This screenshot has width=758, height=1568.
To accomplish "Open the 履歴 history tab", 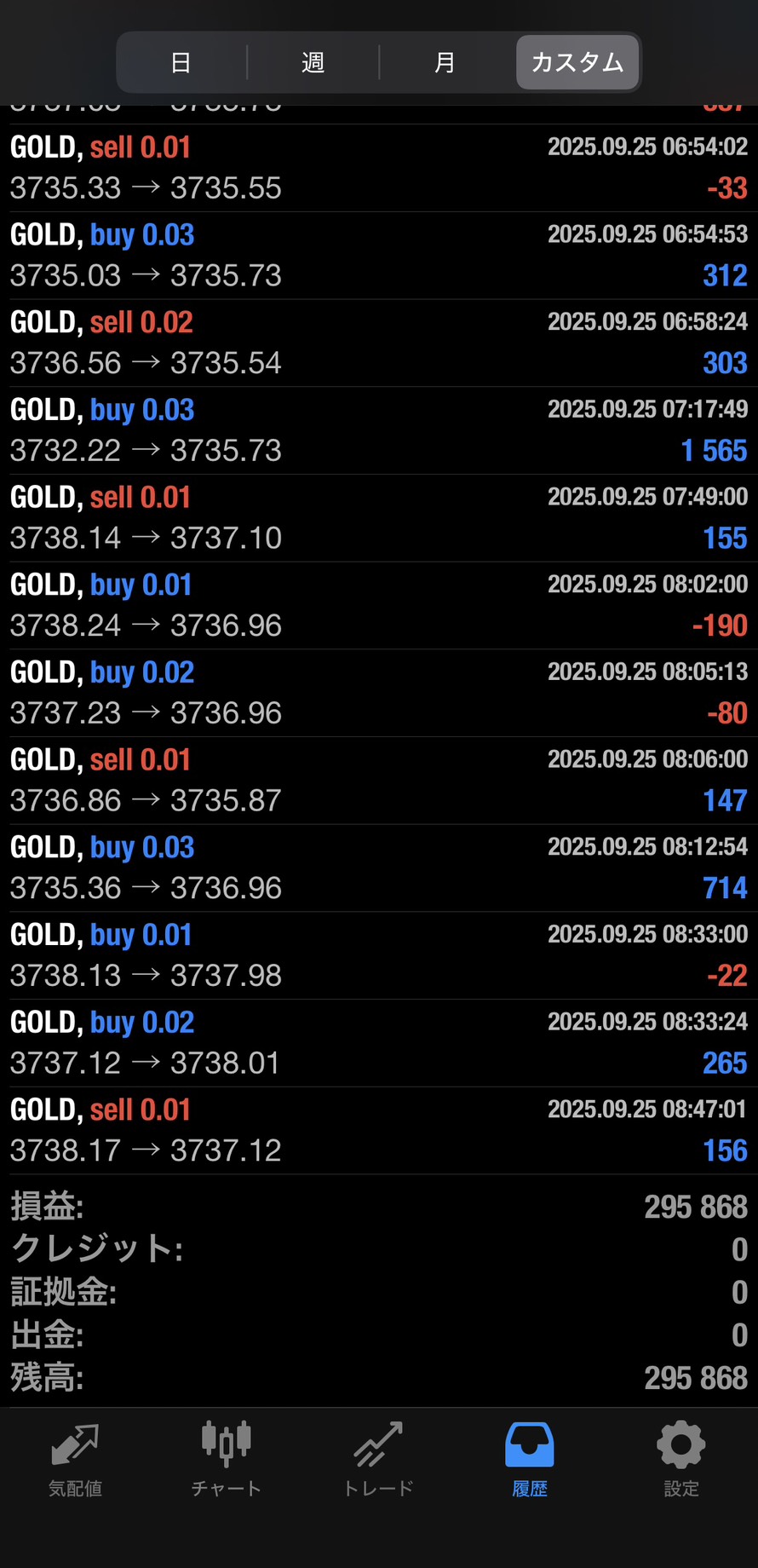I will pos(530,1459).
